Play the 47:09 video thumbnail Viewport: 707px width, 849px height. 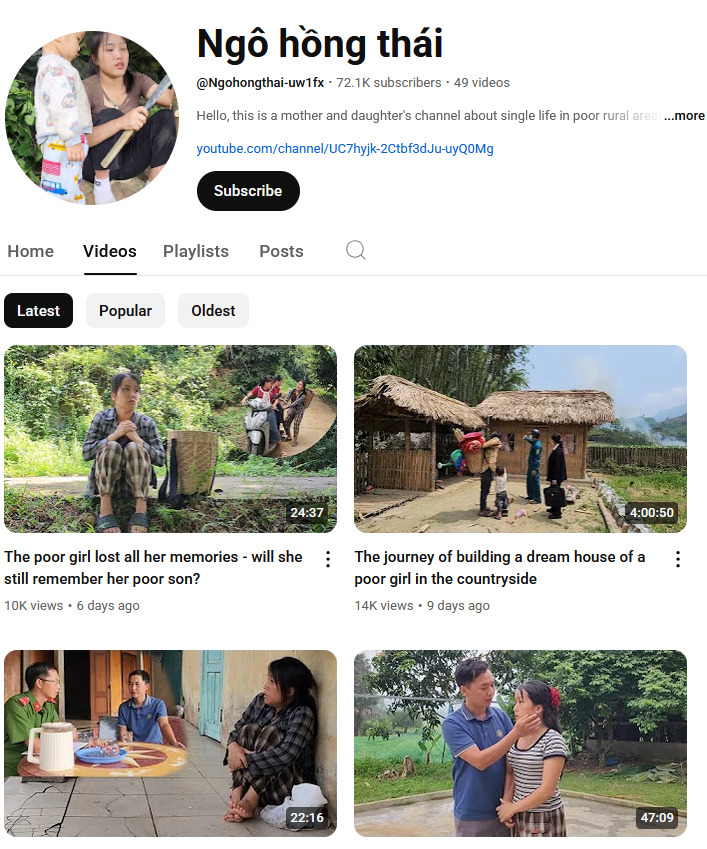point(520,743)
